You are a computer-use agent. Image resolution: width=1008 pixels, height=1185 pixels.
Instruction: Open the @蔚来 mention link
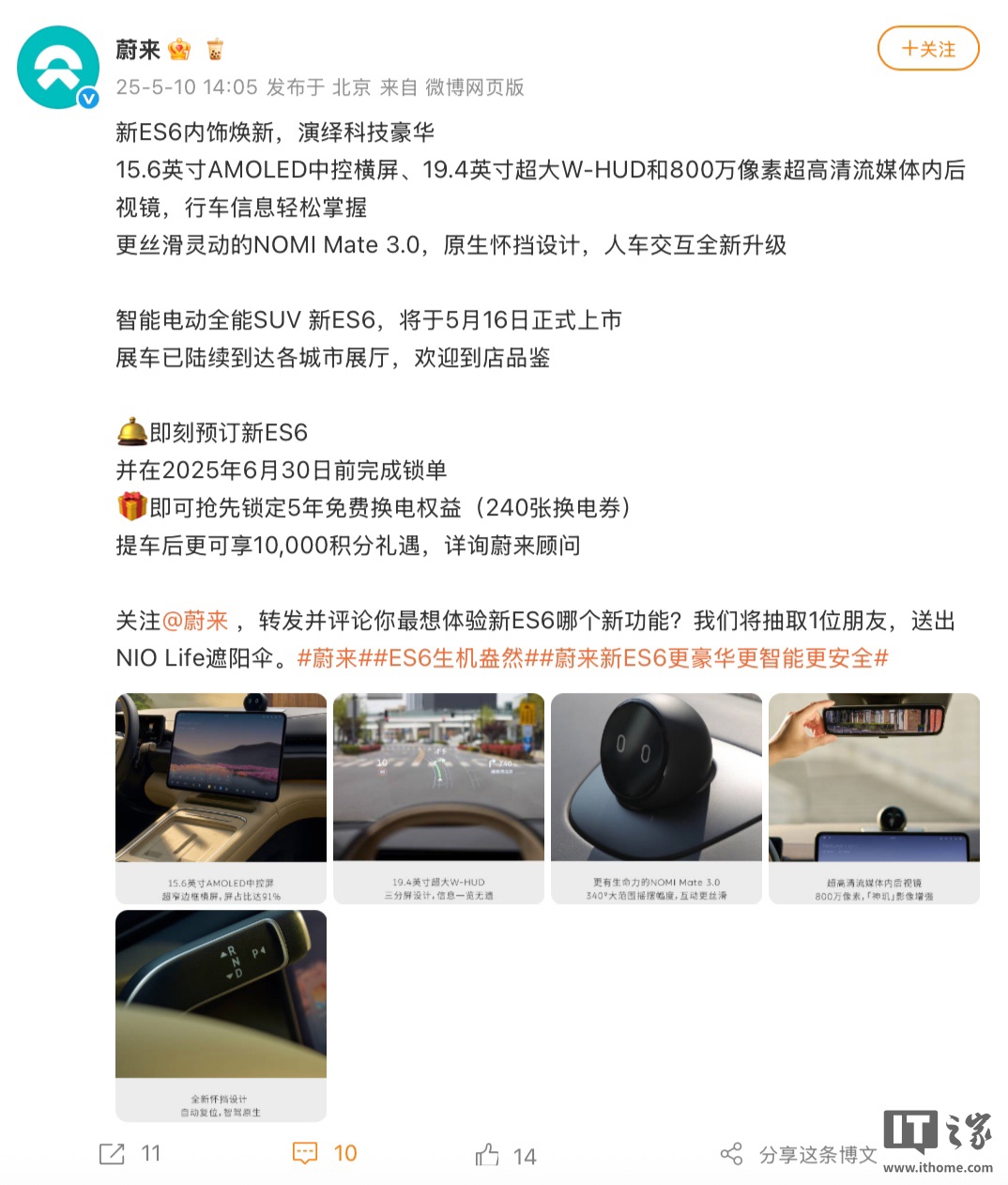click(x=195, y=621)
